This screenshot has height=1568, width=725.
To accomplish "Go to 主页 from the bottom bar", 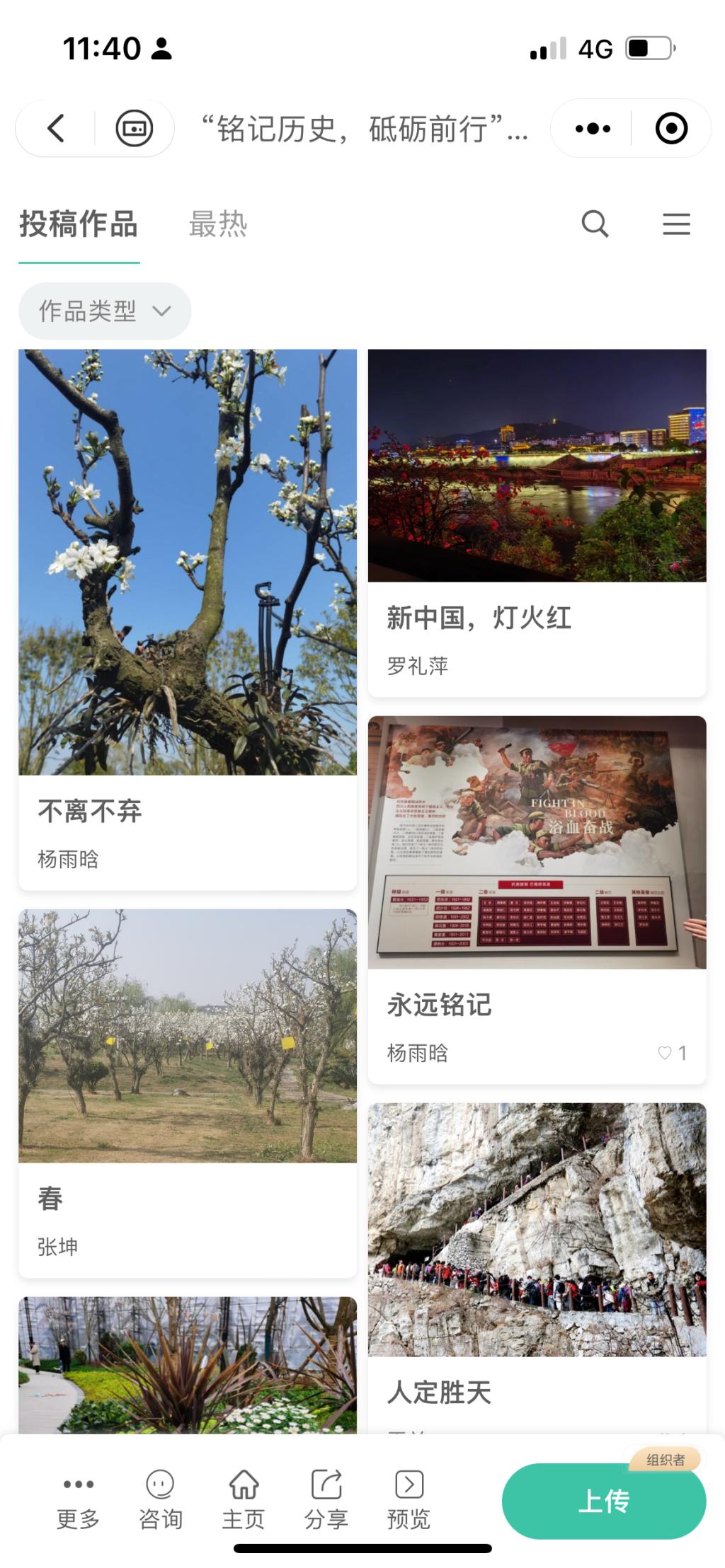I will click(244, 1500).
